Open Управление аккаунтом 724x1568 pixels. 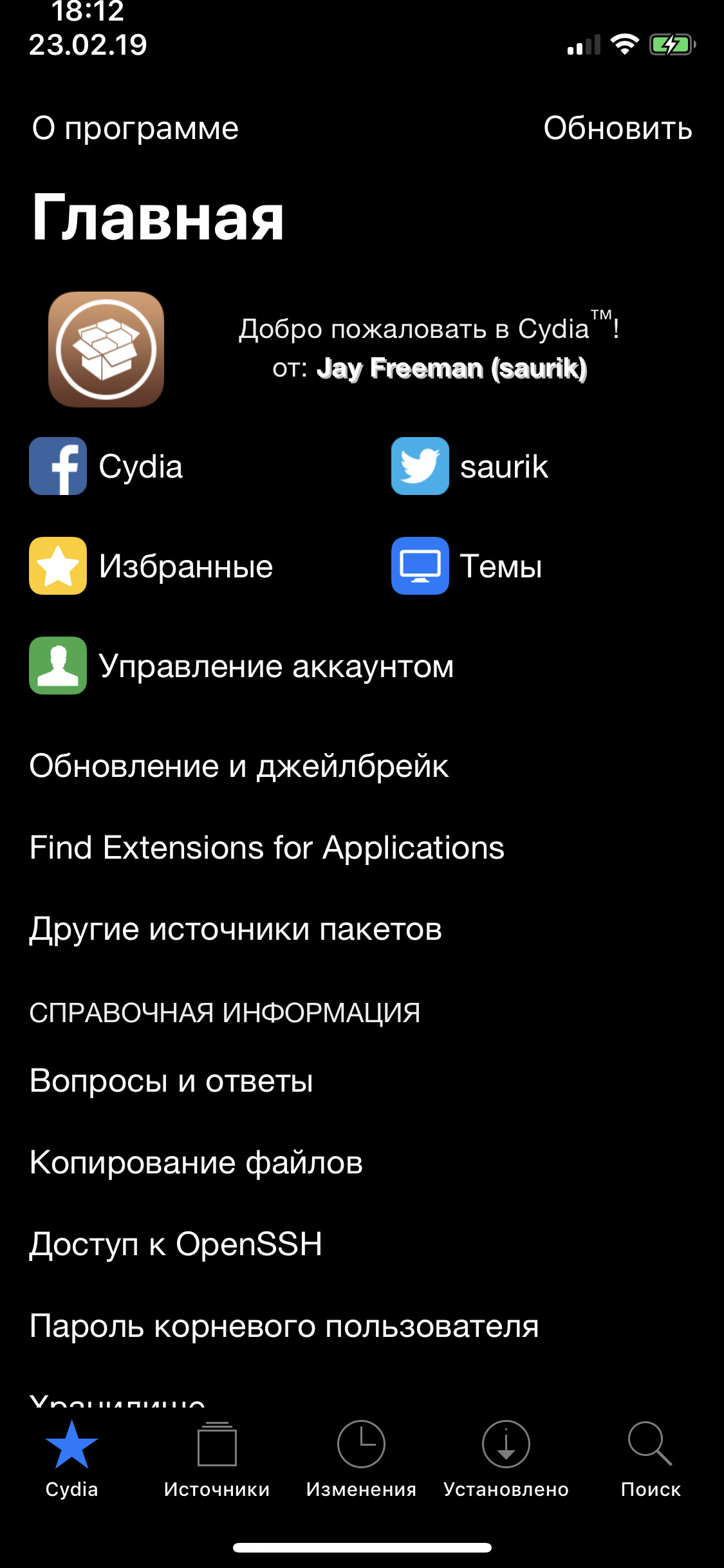(241, 666)
